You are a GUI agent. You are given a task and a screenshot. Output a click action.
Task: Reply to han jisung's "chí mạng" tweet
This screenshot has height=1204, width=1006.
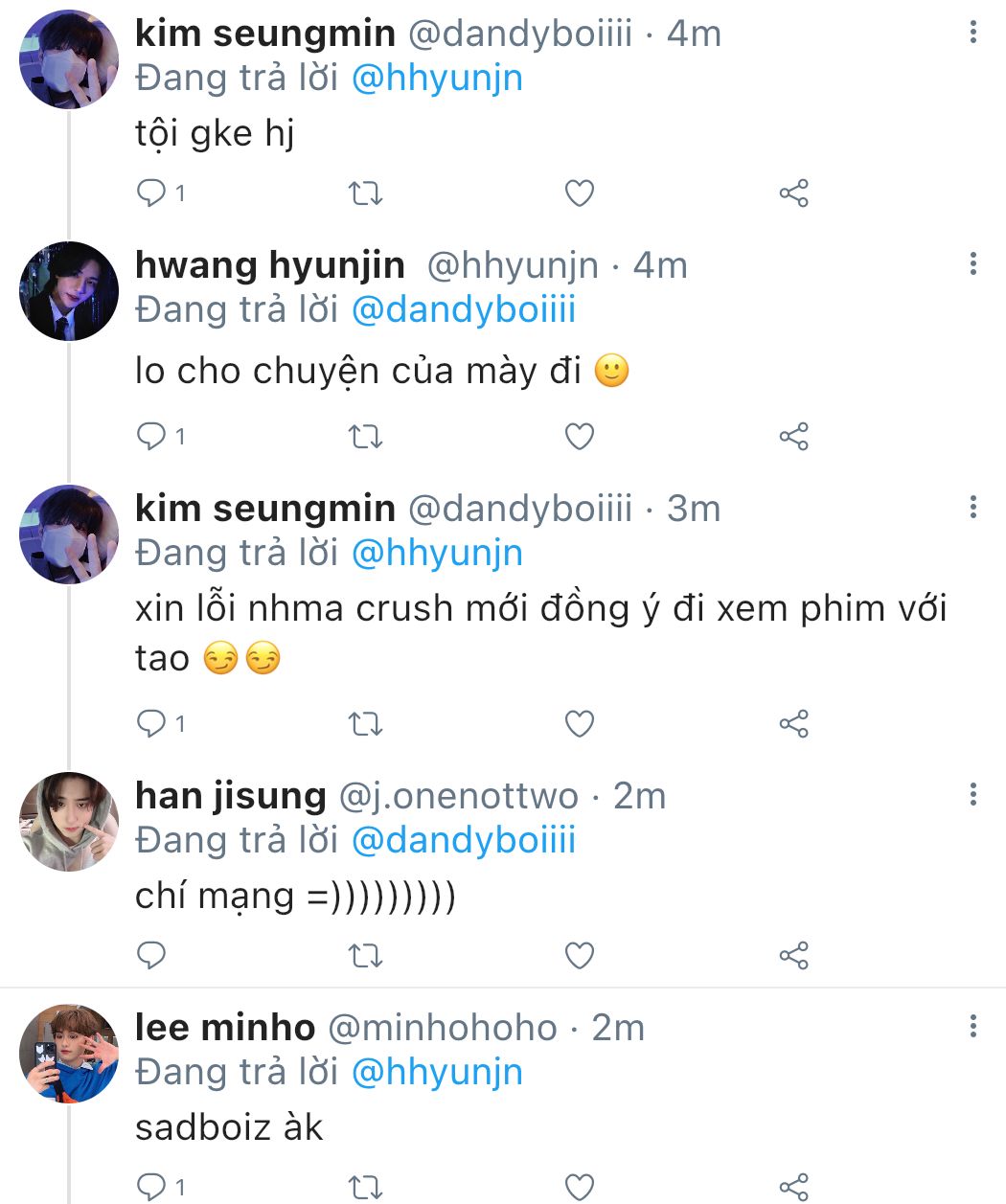pos(152,955)
